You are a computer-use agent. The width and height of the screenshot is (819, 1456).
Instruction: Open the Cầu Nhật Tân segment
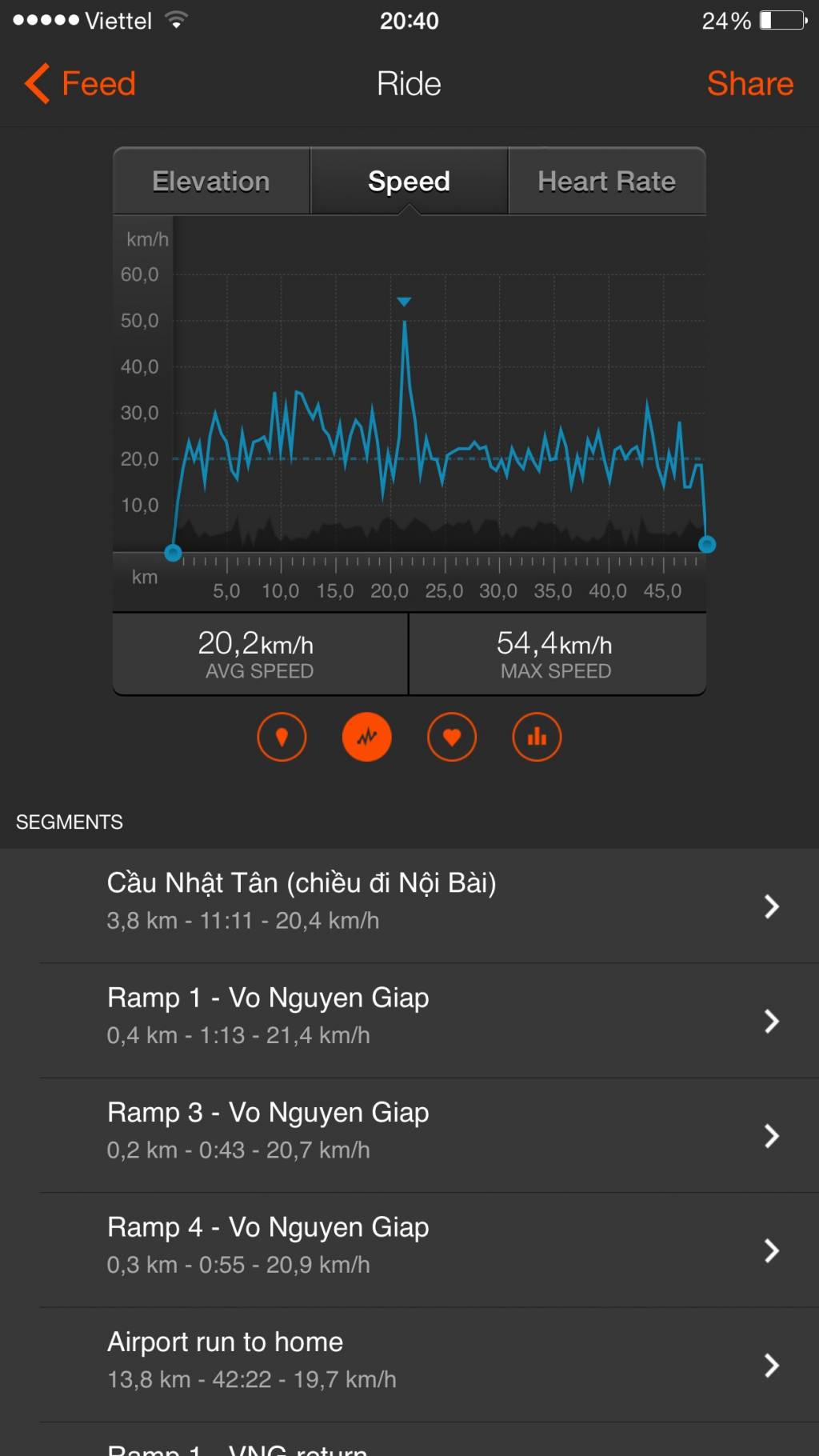pos(409,906)
